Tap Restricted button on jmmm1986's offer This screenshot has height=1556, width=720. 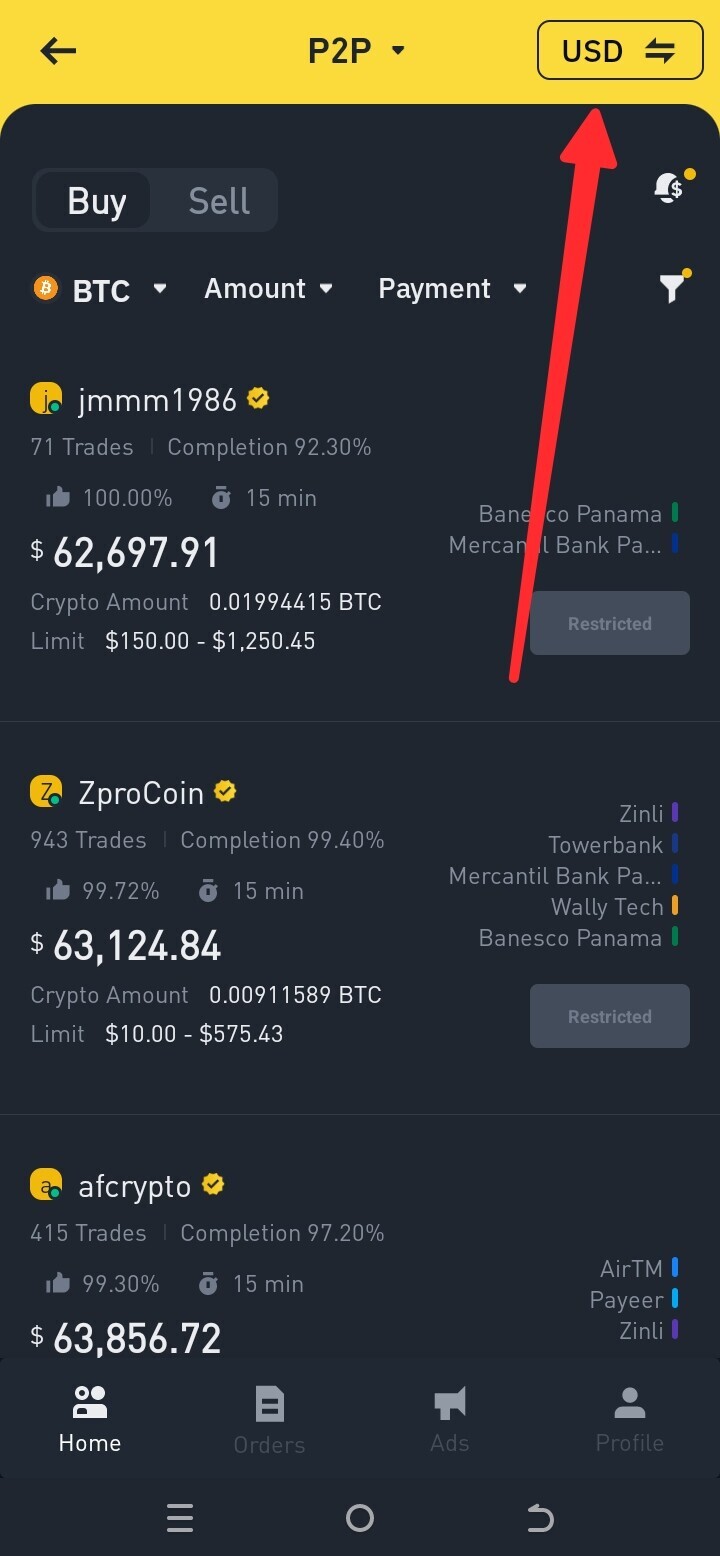[610, 623]
